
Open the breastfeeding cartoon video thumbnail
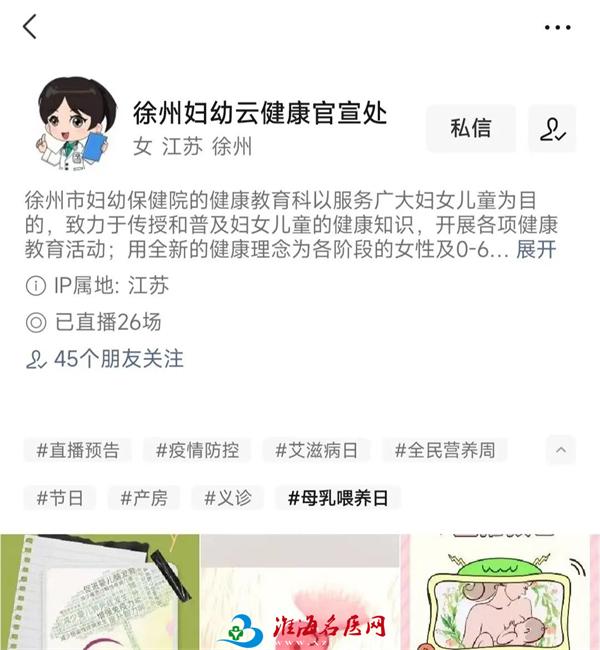click(x=499, y=590)
